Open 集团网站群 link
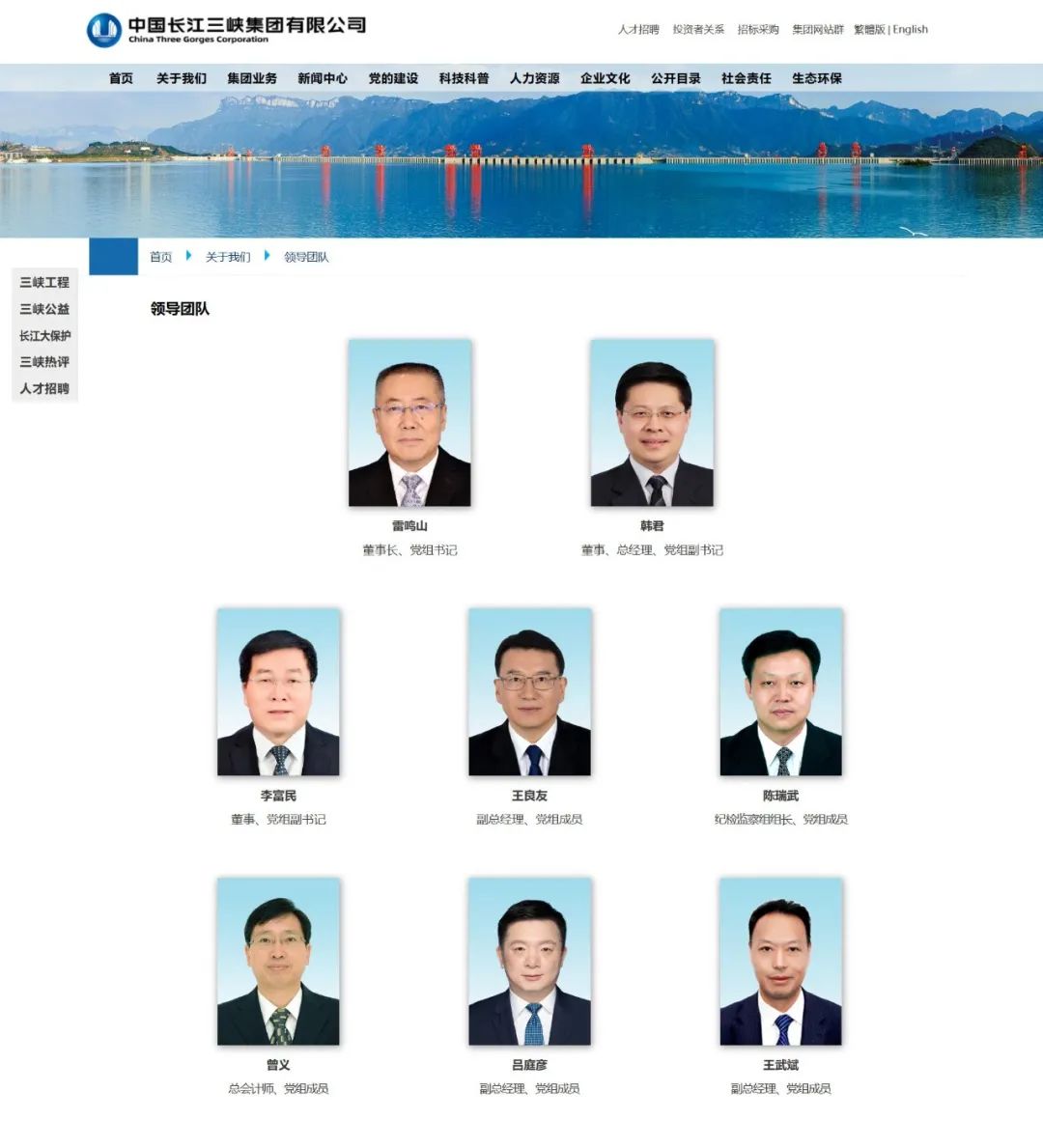 point(818,30)
